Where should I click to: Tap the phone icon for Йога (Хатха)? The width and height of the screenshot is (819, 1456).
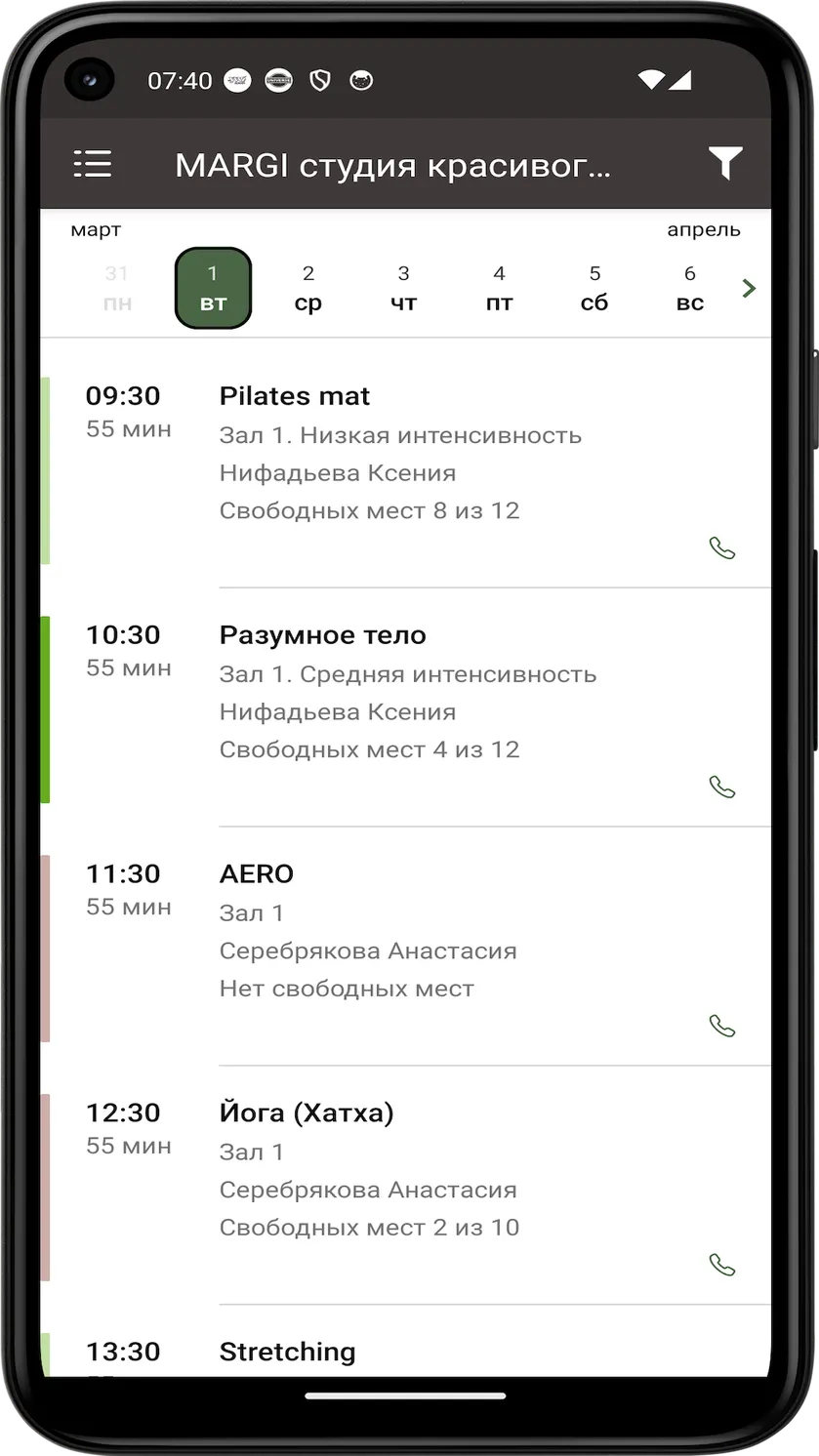(722, 1266)
